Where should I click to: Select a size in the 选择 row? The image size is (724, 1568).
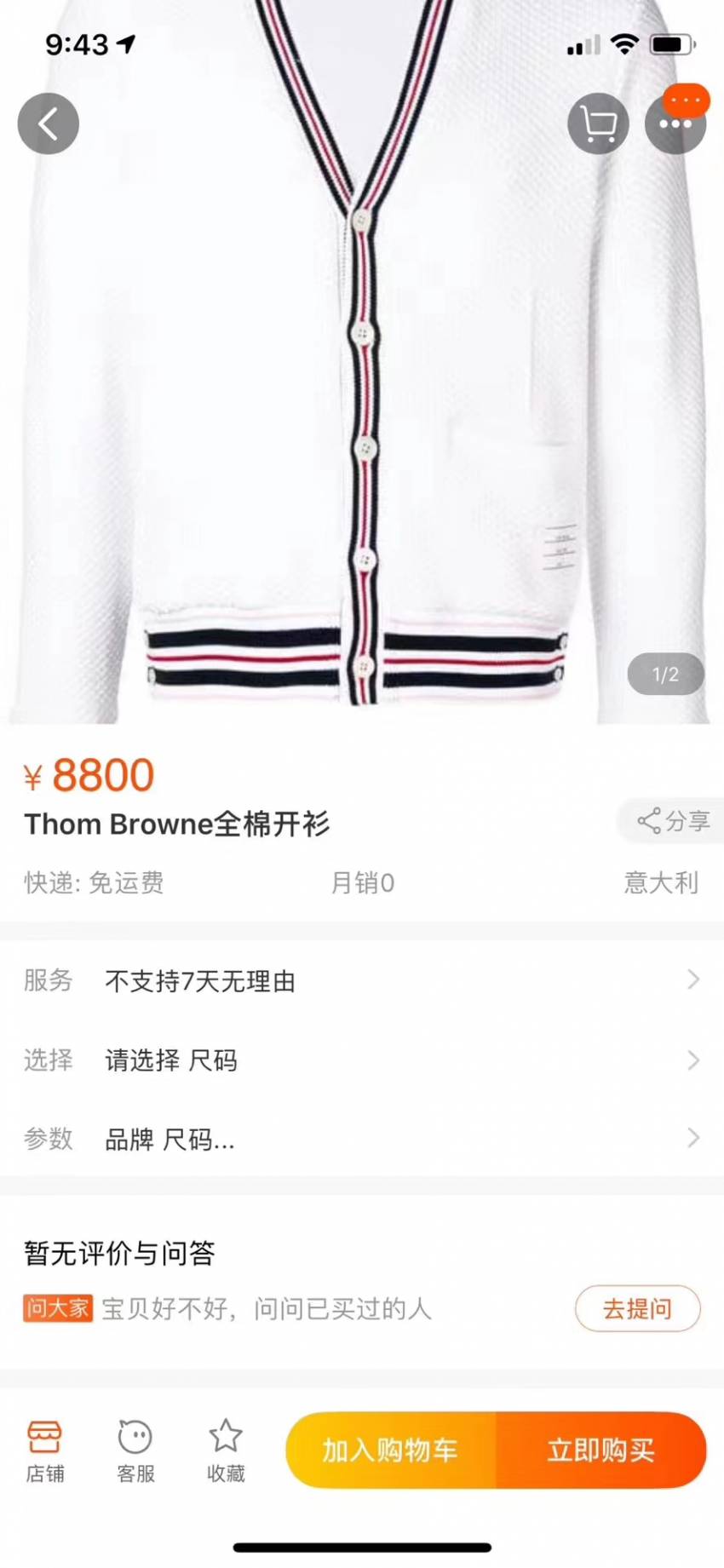[x=362, y=1060]
